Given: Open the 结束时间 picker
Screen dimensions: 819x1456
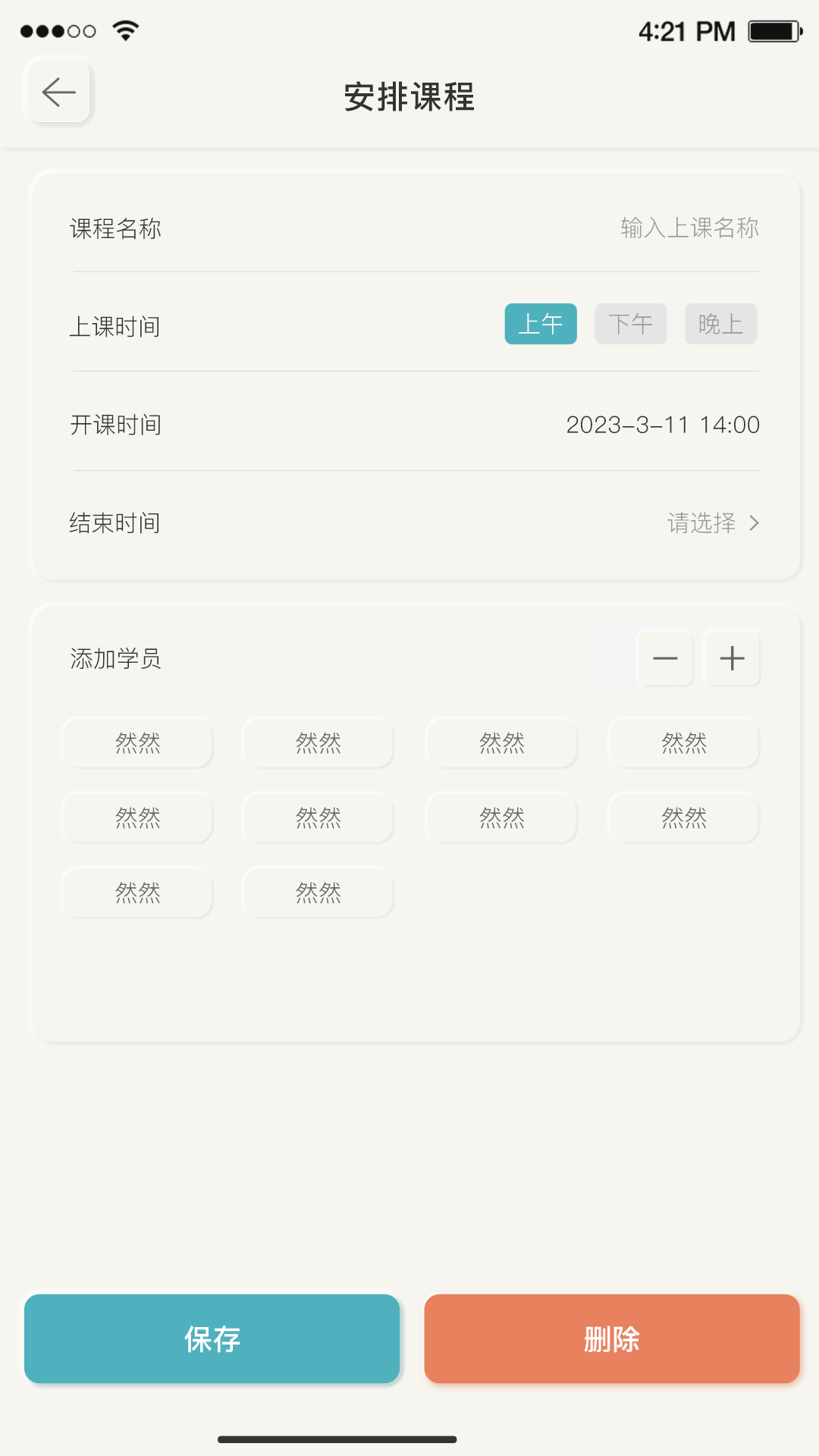Looking at the screenshot, I should (713, 523).
